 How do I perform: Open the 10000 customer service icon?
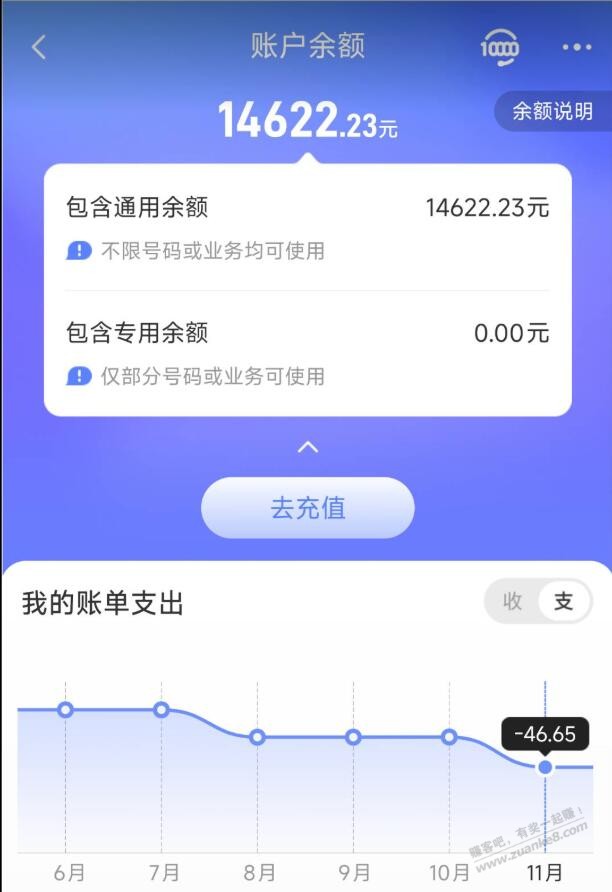click(499, 47)
